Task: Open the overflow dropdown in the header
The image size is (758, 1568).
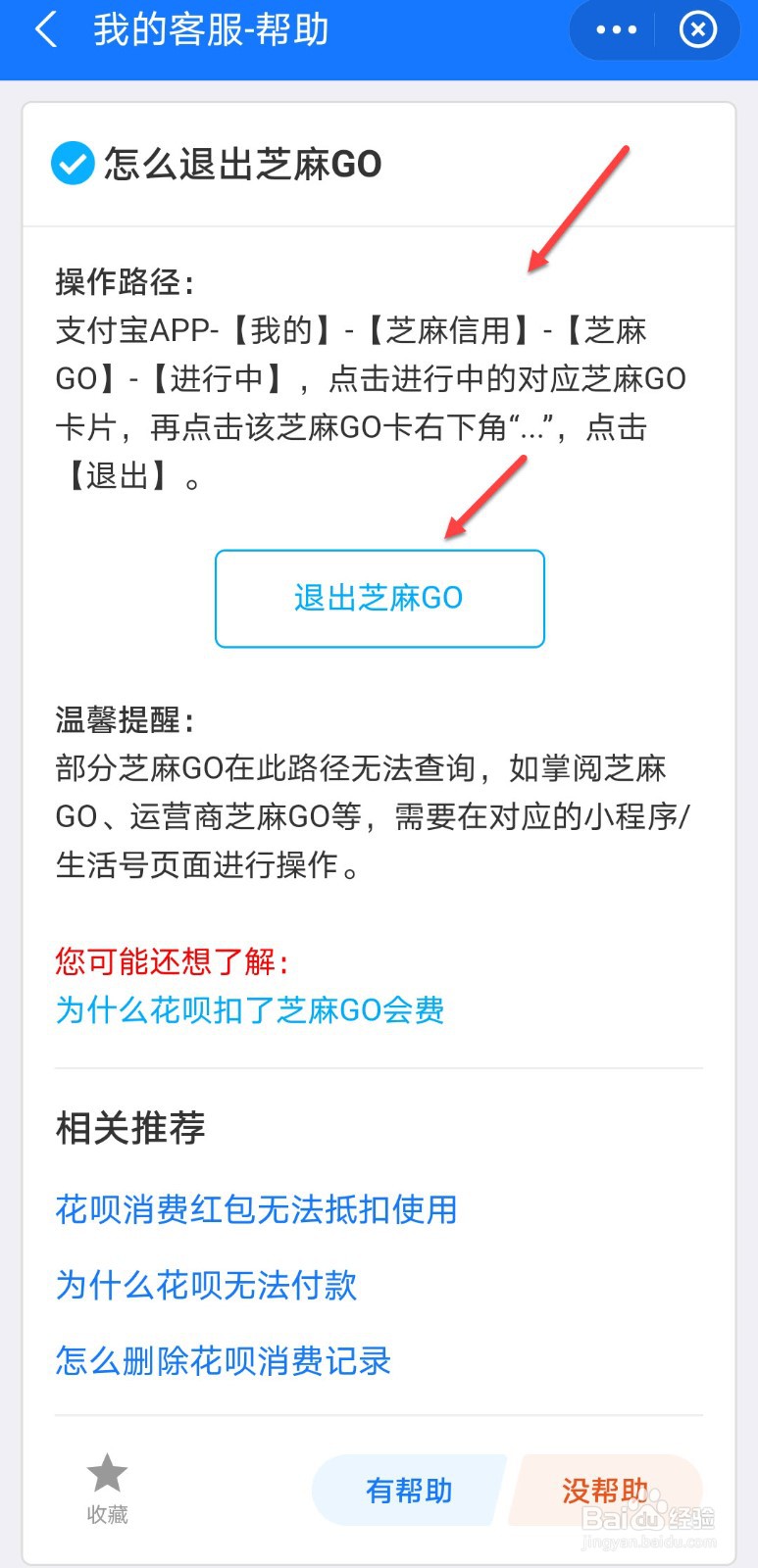Action: tap(614, 29)
